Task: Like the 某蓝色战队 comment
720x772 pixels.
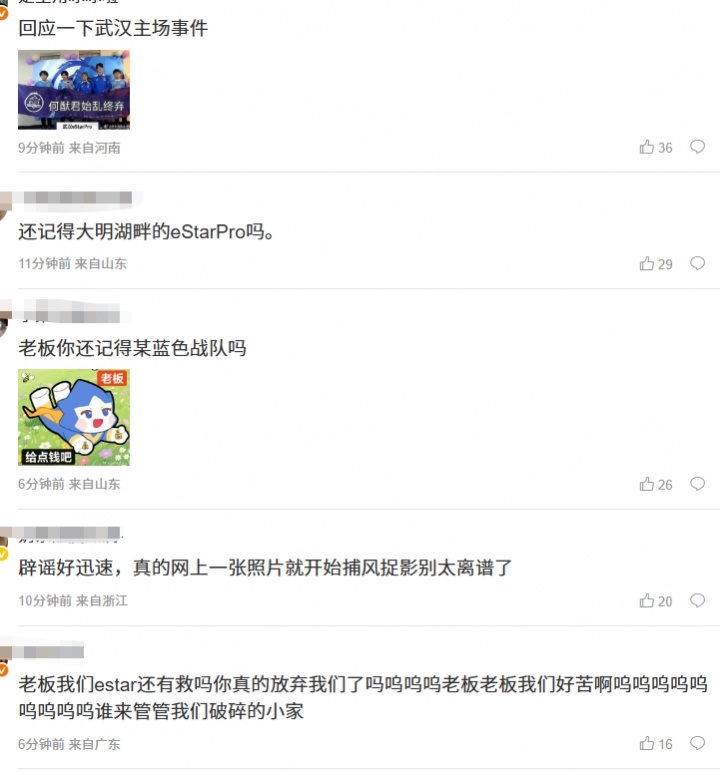Action: (x=647, y=484)
